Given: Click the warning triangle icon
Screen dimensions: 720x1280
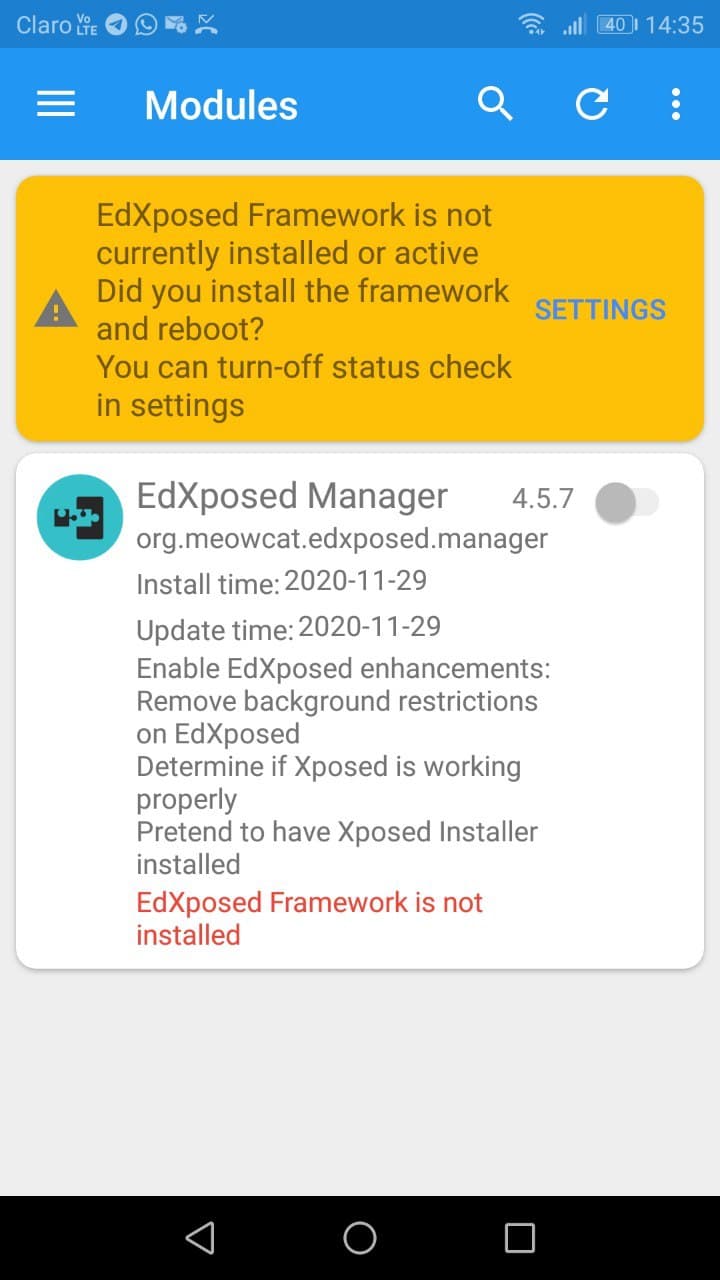Looking at the screenshot, I should pos(56,309).
